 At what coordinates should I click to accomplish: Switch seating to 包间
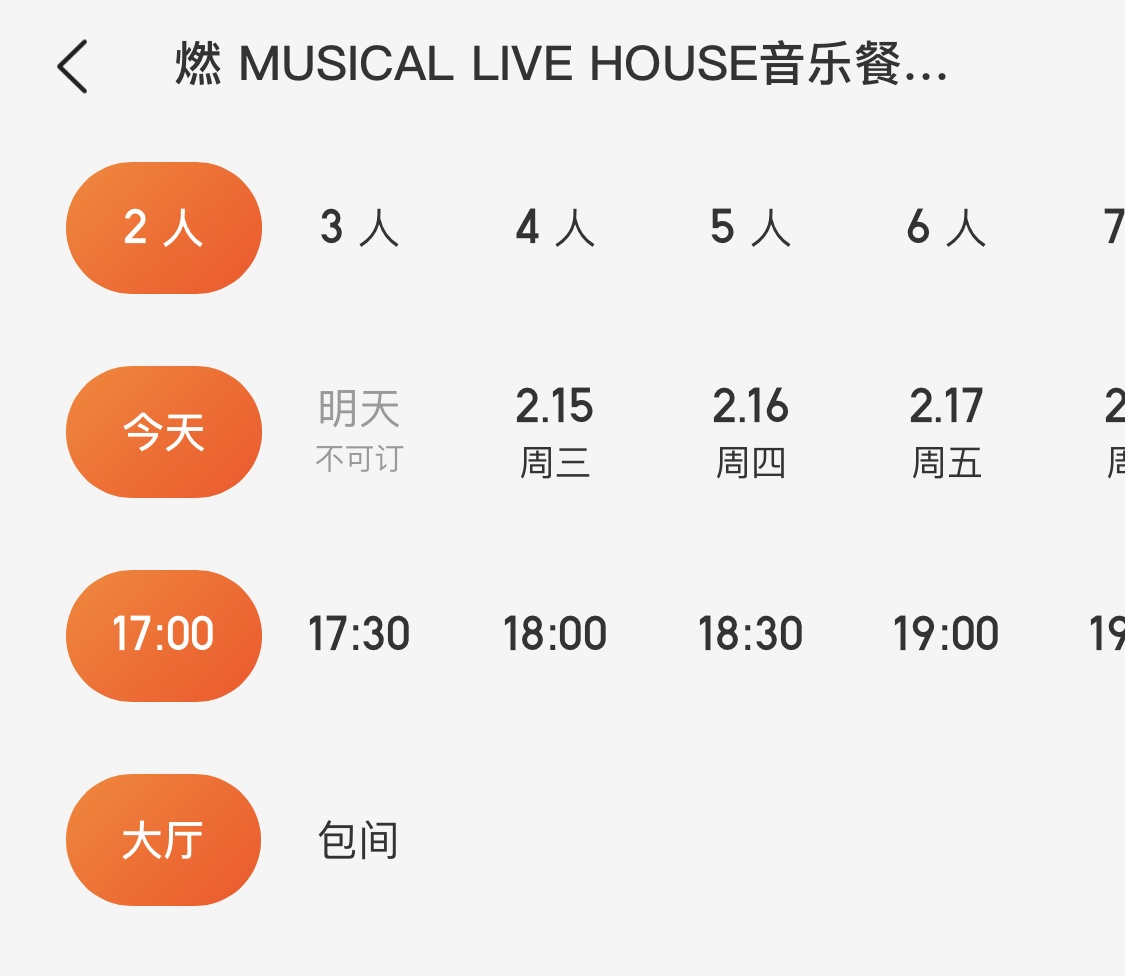click(x=358, y=840)
